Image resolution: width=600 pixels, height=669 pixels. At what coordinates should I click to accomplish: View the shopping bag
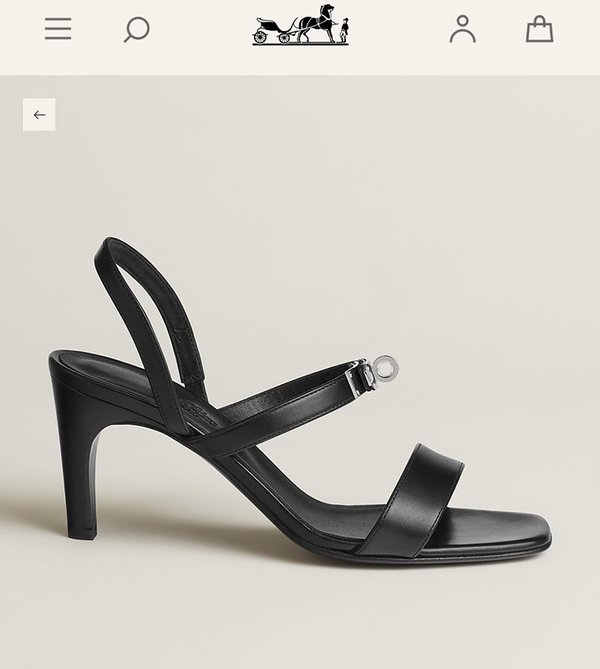click(x=539, y=29)
